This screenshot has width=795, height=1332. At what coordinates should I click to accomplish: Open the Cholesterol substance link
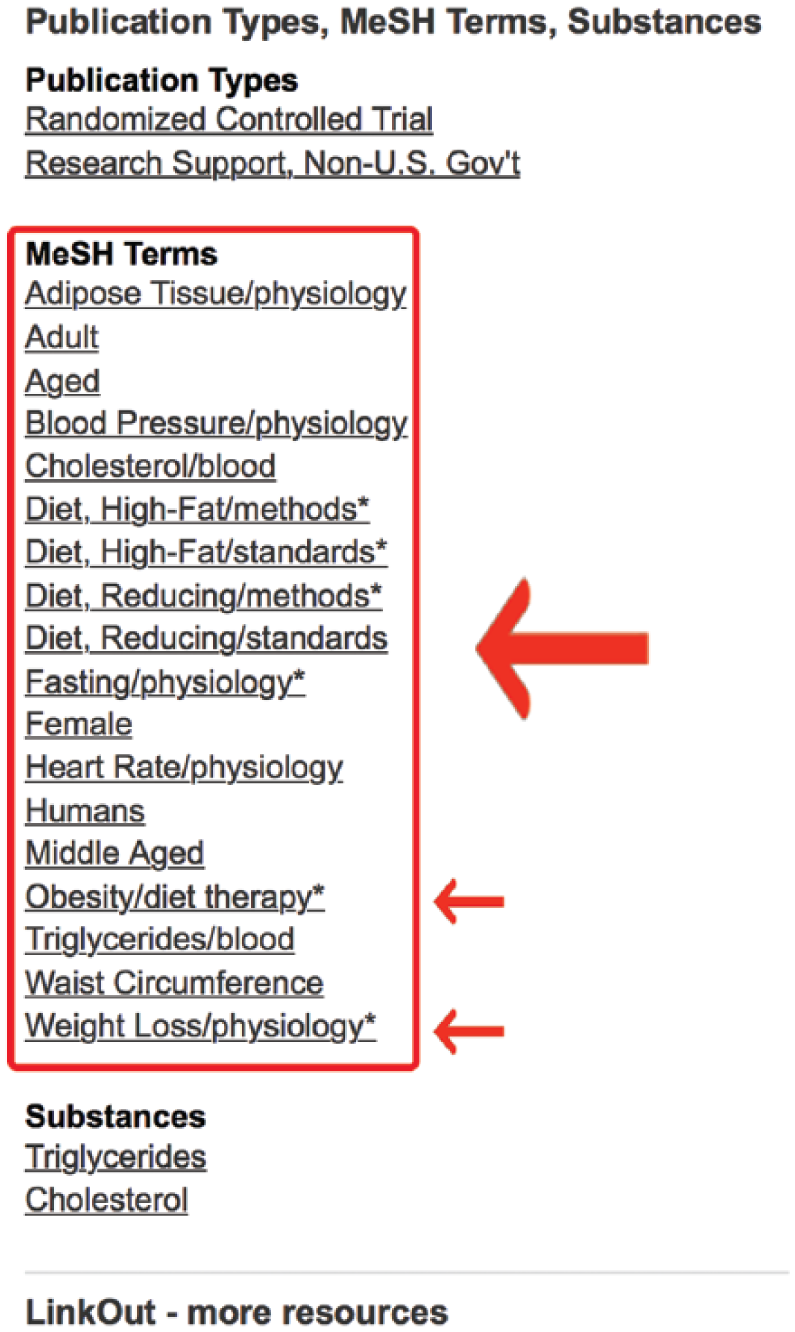[x=106, y=1200]
